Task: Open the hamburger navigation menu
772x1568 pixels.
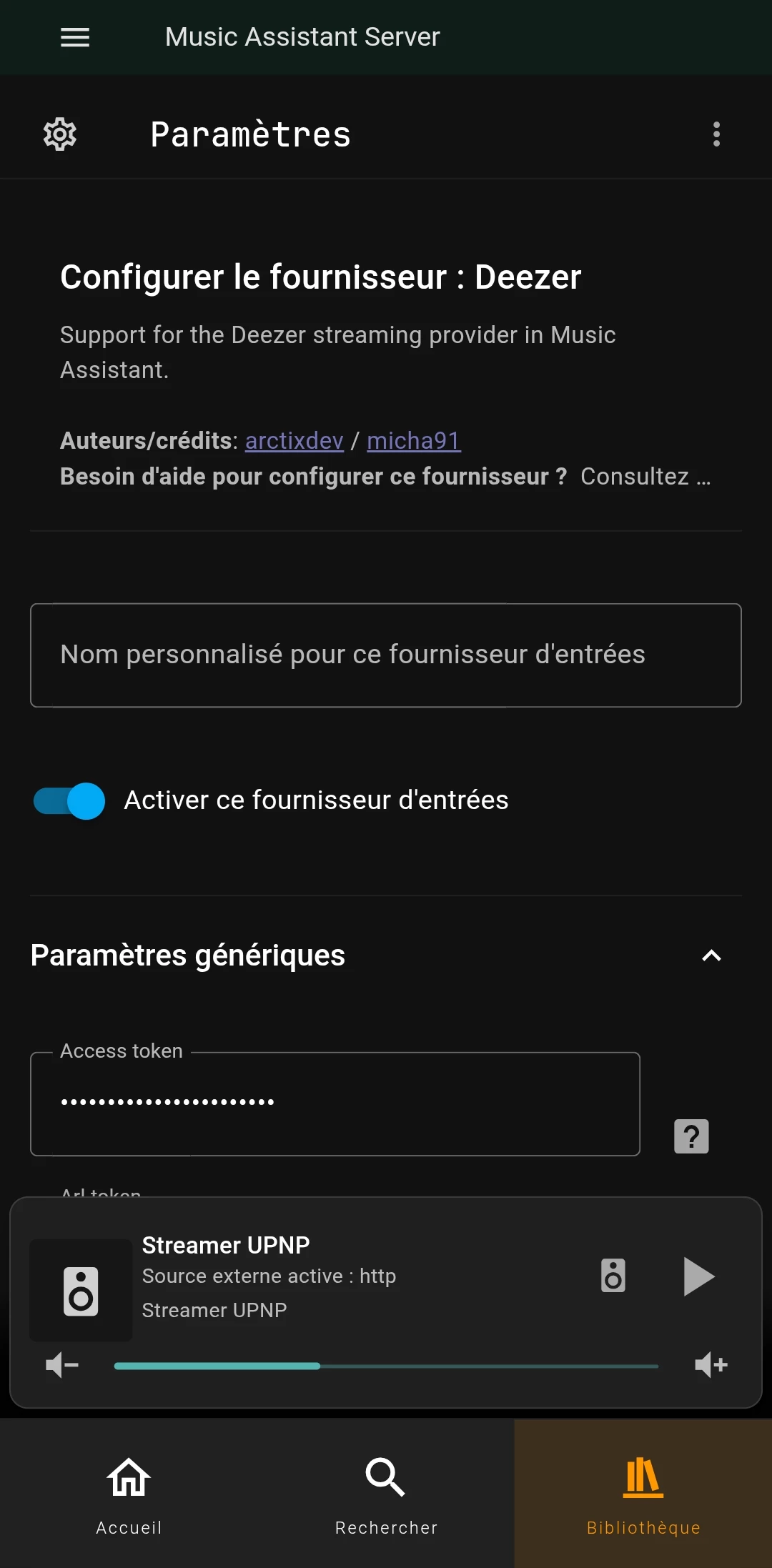Action: (75, 37)
